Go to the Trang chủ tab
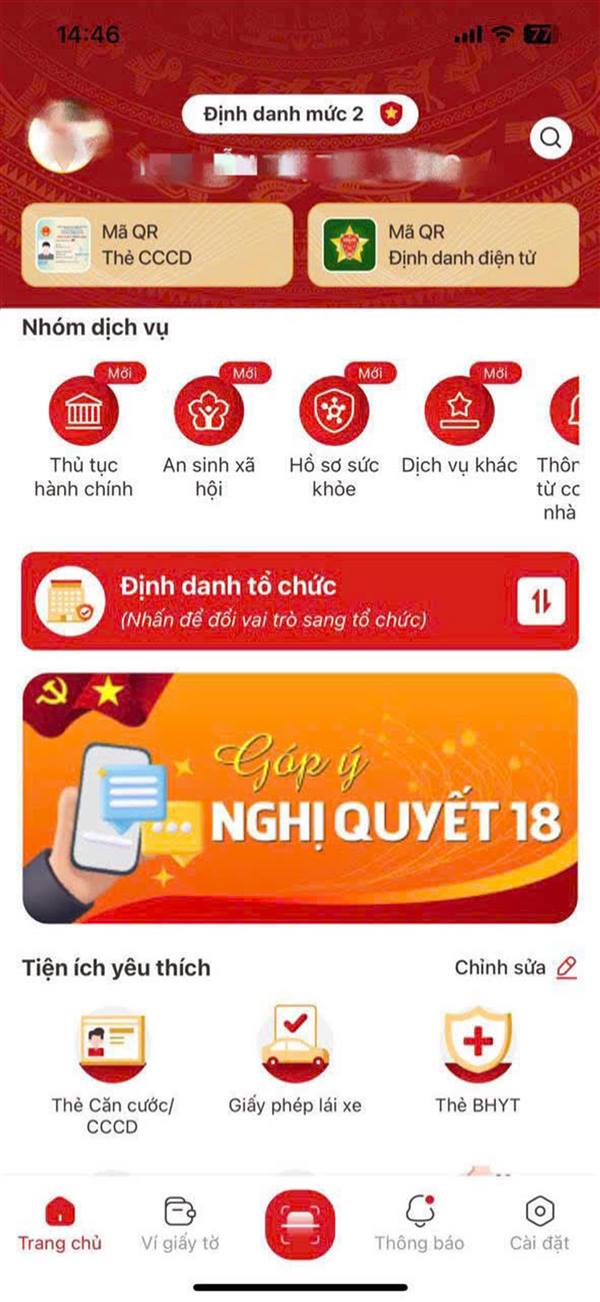The width and height of the screenshot is (600, 1302). point(59,1224)
